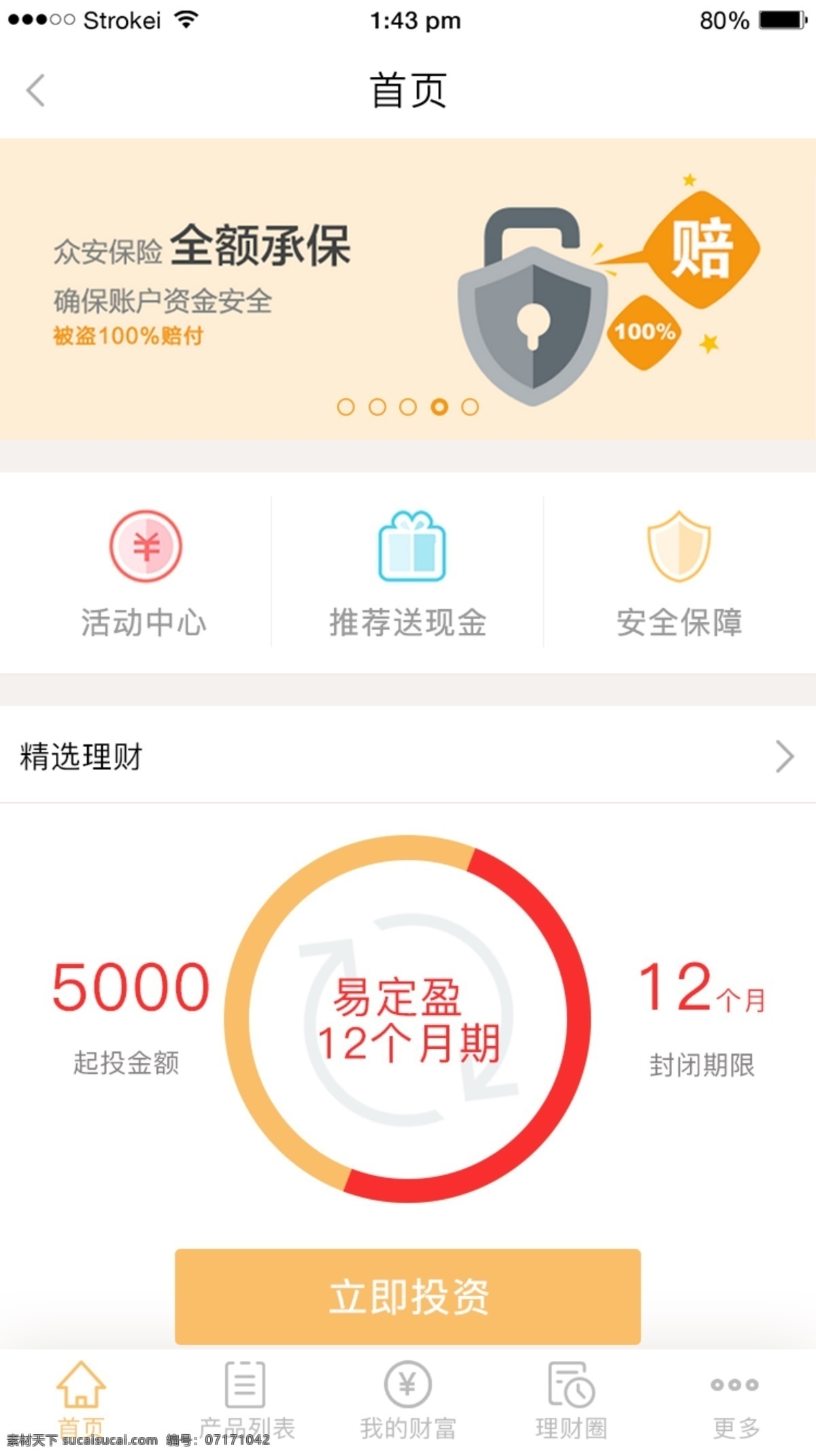Tap the 立即投资 button

point(408,1296)
